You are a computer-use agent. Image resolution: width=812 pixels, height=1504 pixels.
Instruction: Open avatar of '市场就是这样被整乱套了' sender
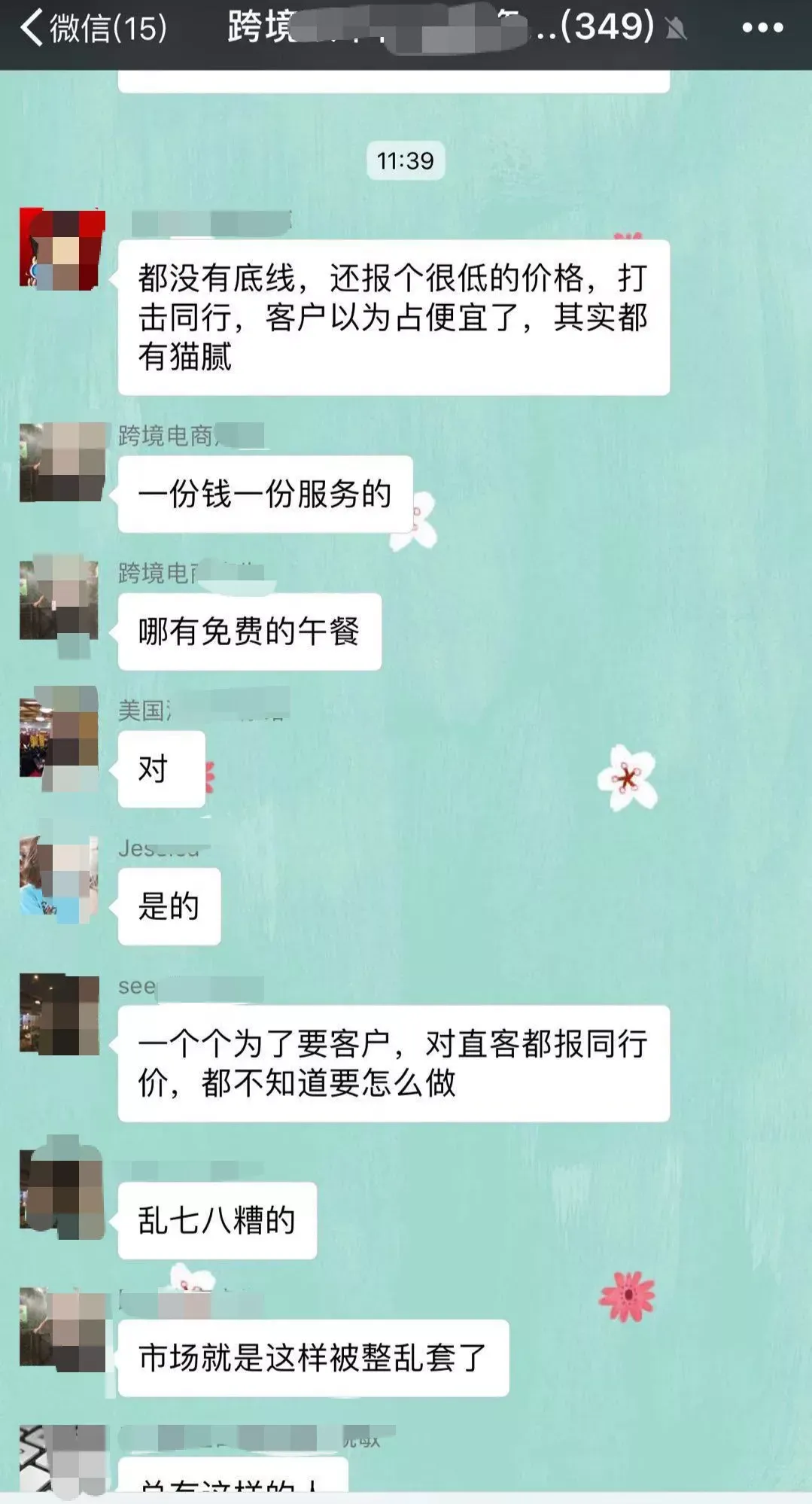tap(61, 1328)
